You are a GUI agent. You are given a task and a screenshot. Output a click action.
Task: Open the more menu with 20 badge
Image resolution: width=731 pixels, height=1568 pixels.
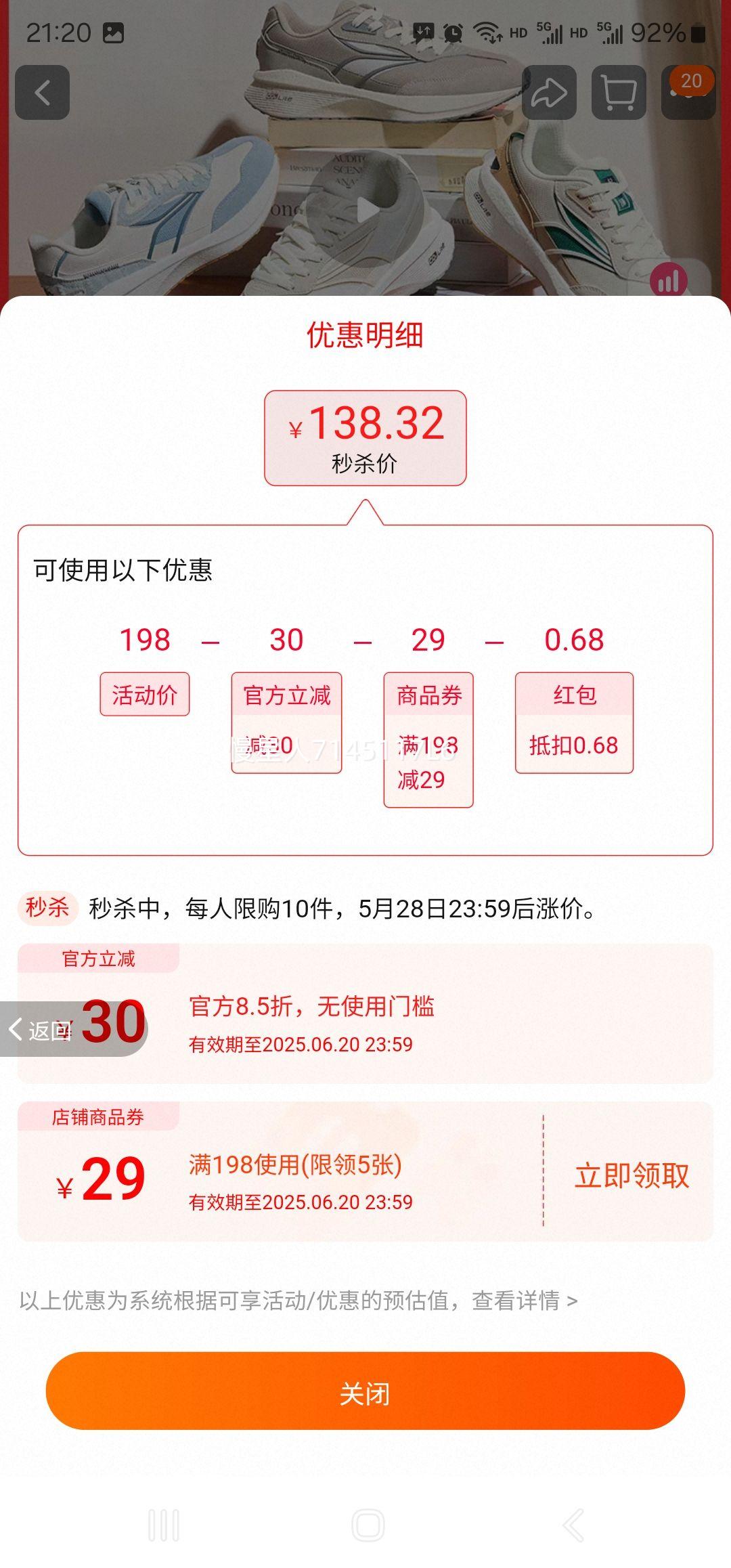pos(687,93)
